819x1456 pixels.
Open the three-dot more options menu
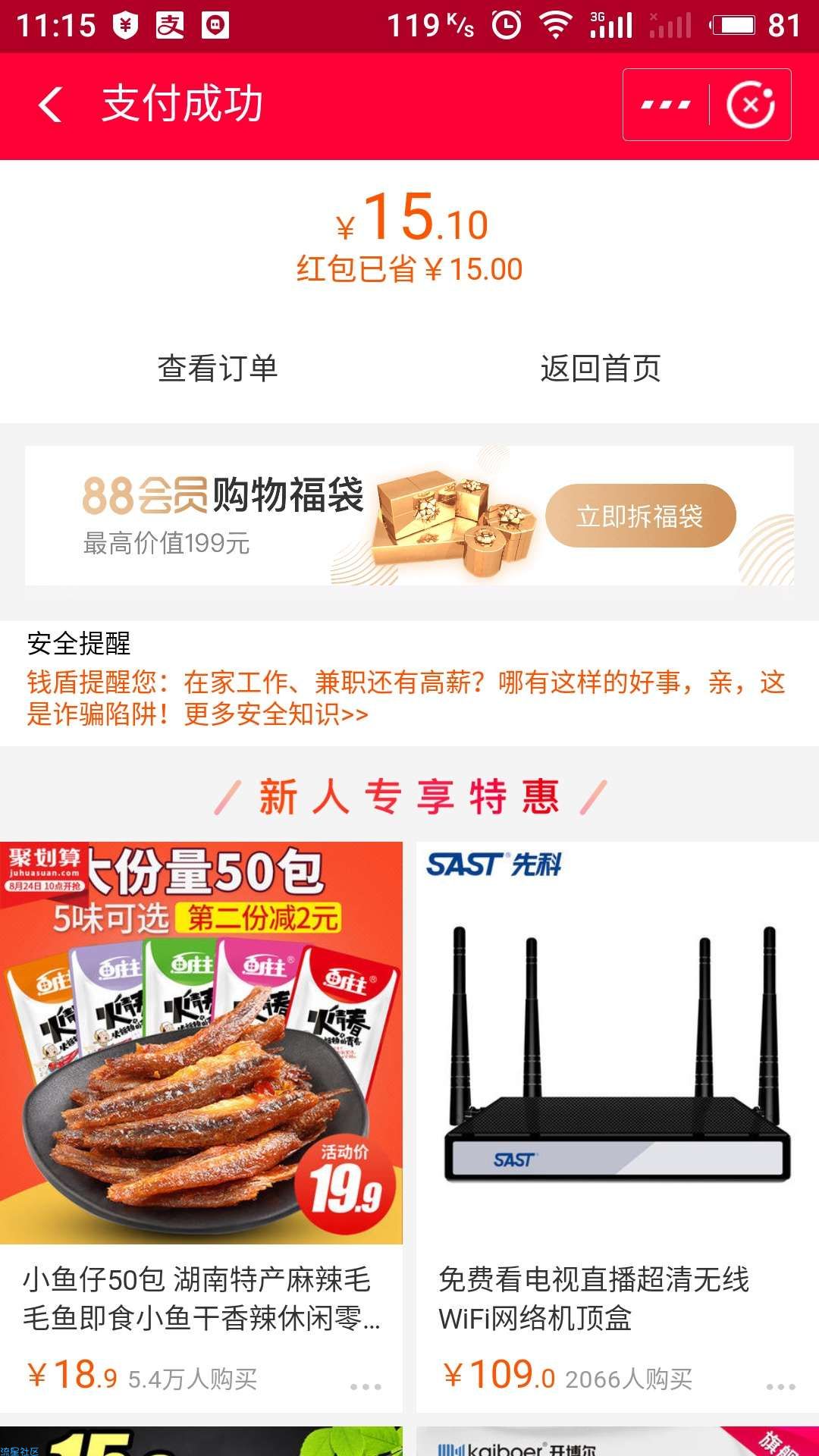tap(666, 105)
